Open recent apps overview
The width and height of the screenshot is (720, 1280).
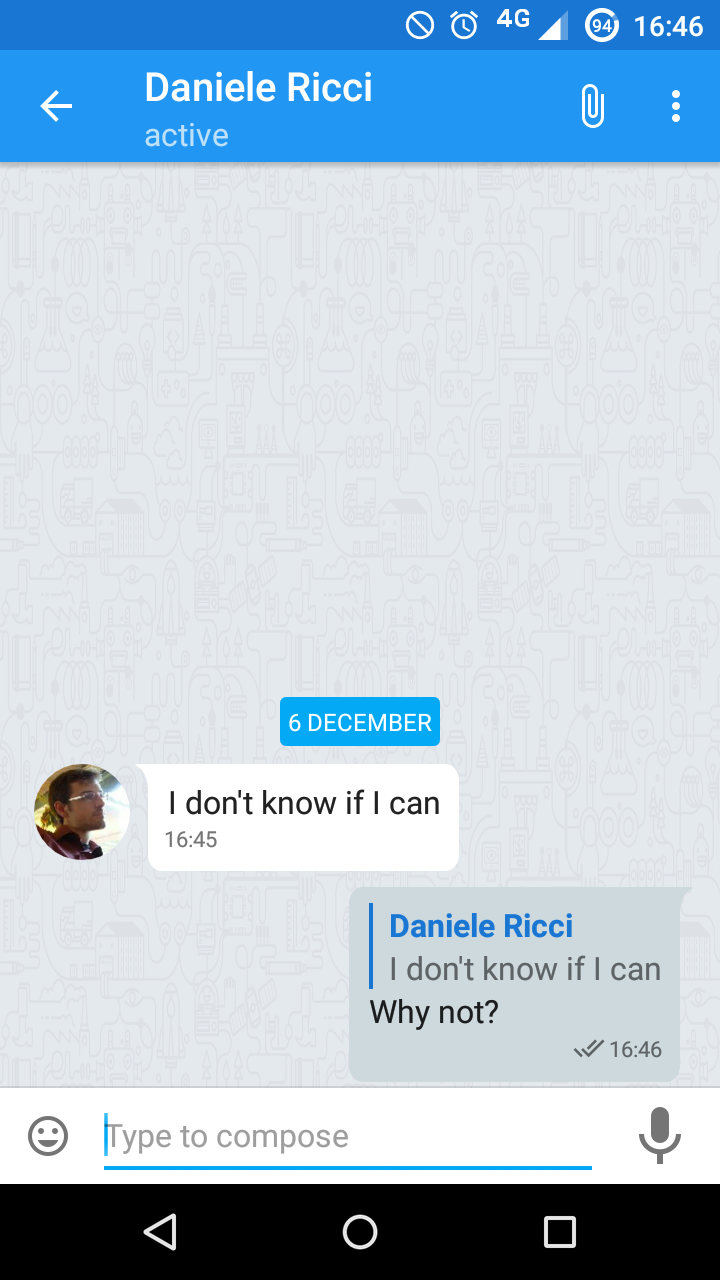pos(559,1232)
